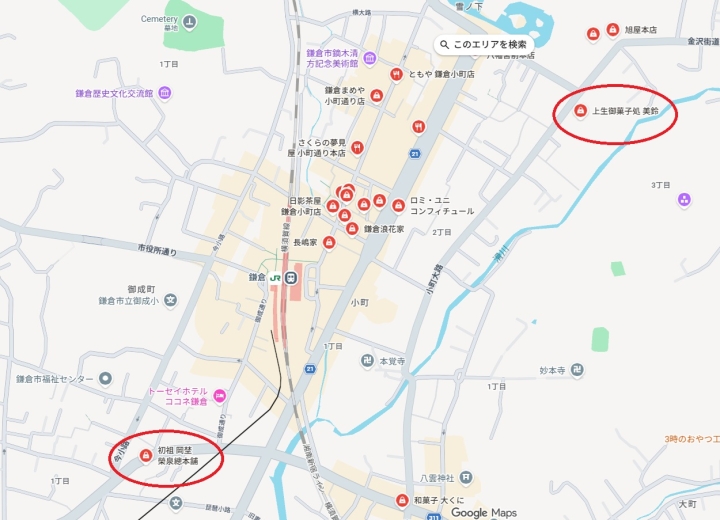Tap the このエリアを検索 button
Screen dimensions: 720x520
pyautogui.click(x=483, y=45)
